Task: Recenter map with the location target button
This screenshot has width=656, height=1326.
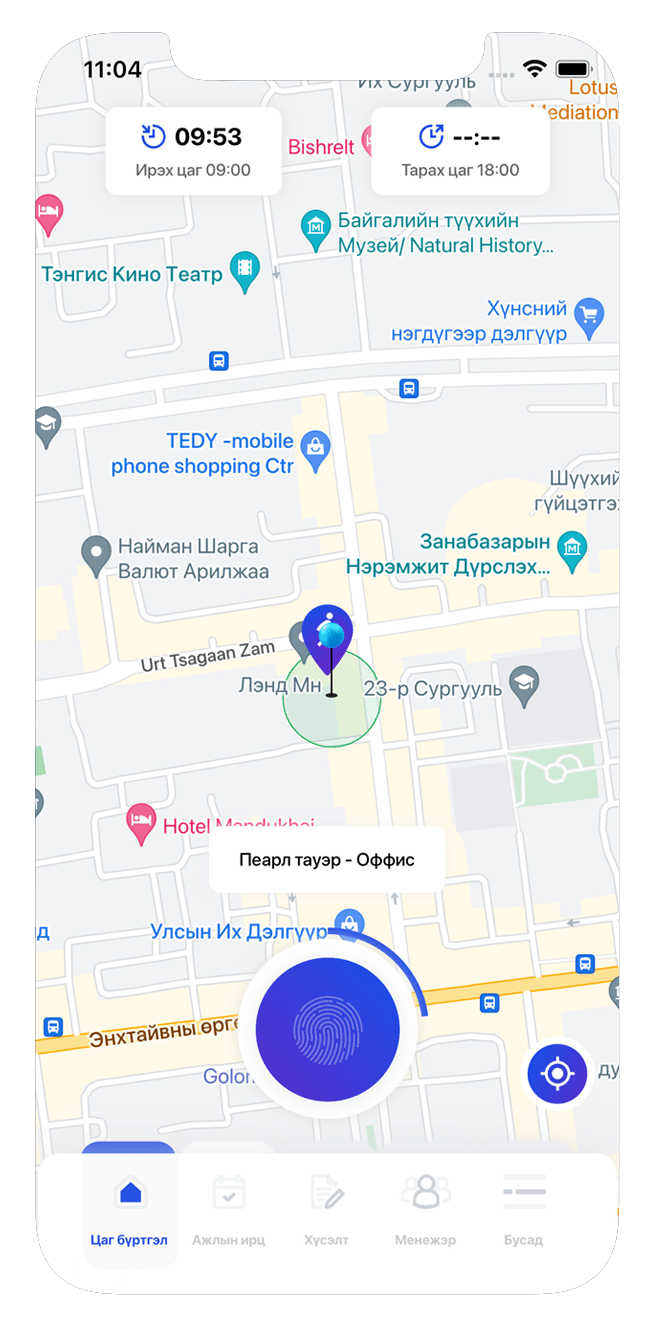Action: (x=557, y=1074)
